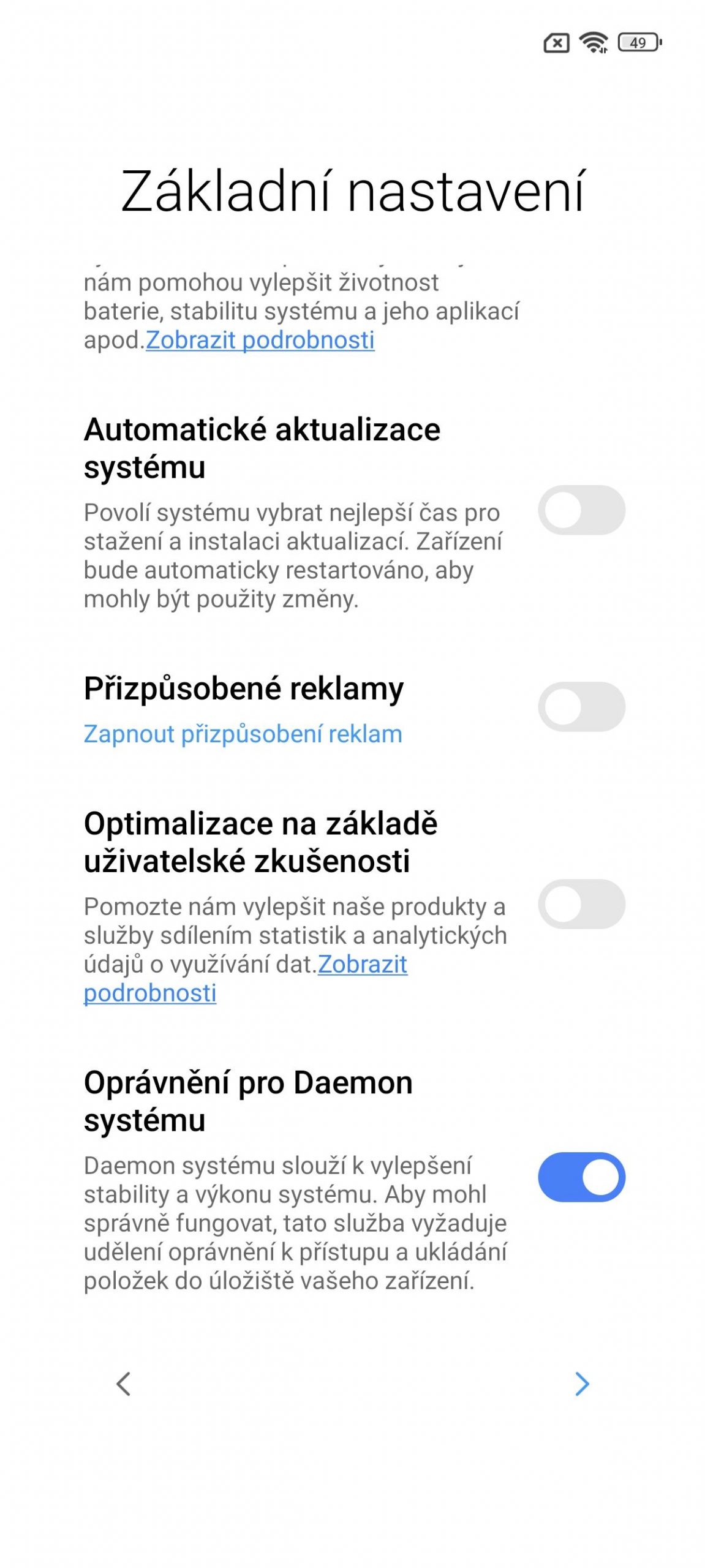
Task: Tap Zapnout přizpůsobení reklam link
Action: [x=243, y=734]
